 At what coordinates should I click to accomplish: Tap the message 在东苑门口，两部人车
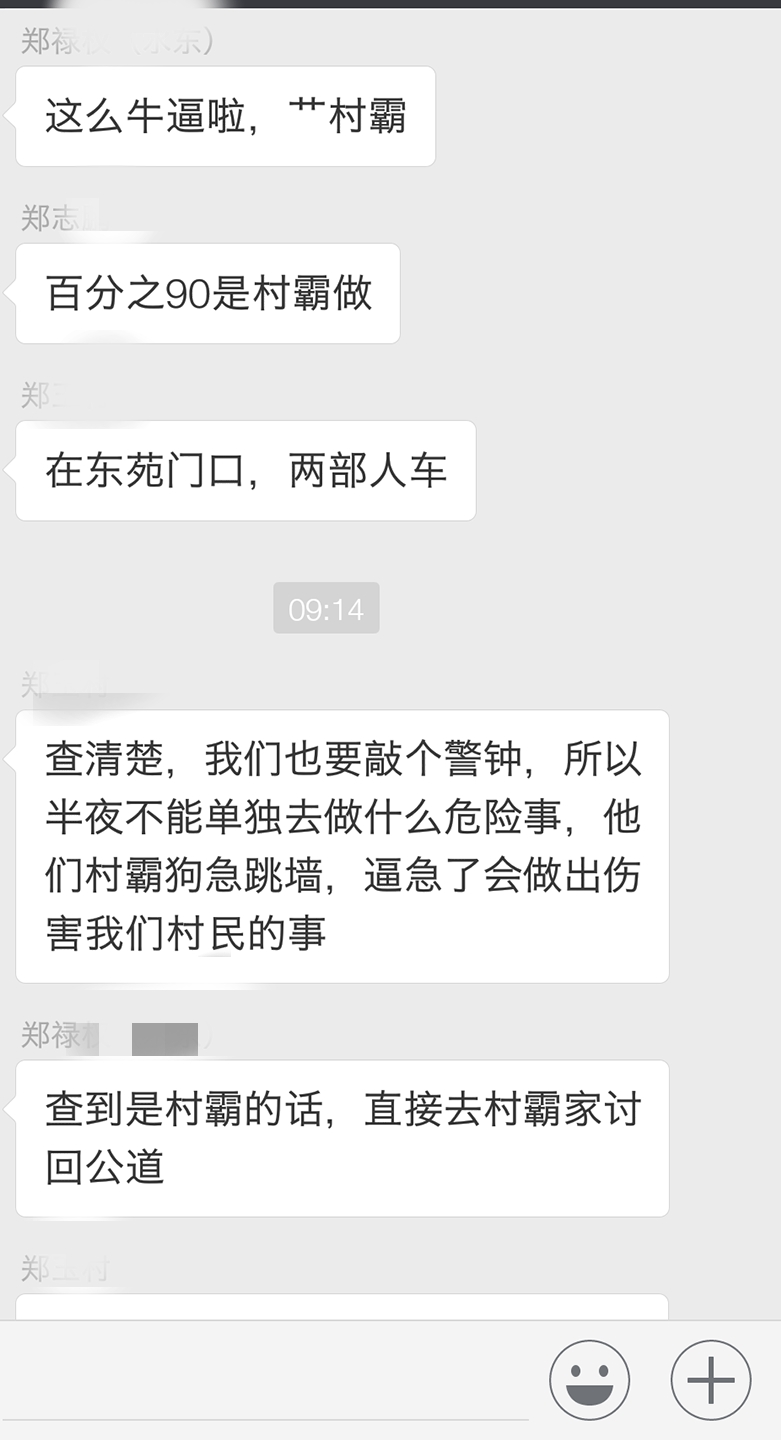245,470
